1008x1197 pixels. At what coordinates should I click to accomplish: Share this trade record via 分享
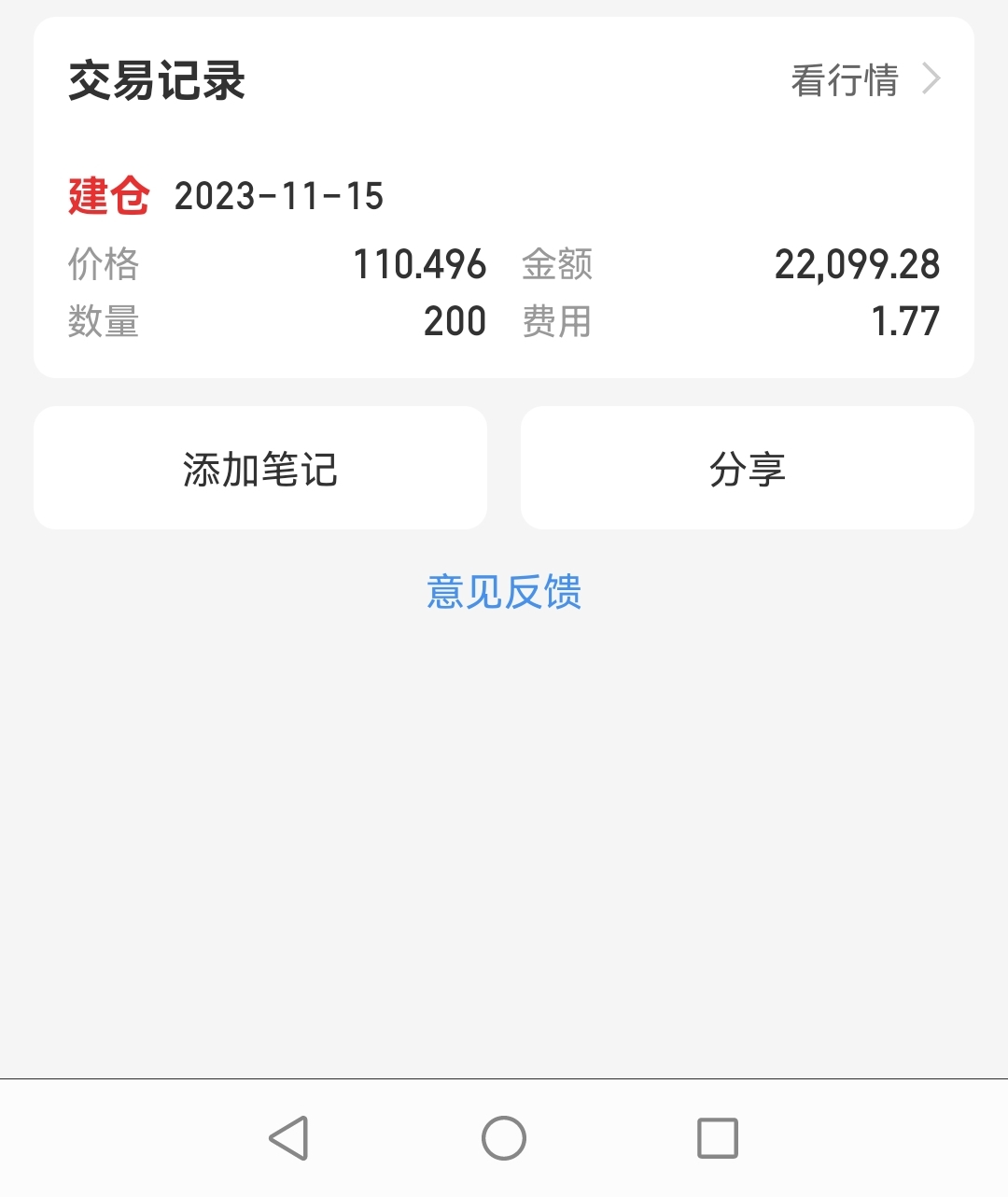coord(747,469)
